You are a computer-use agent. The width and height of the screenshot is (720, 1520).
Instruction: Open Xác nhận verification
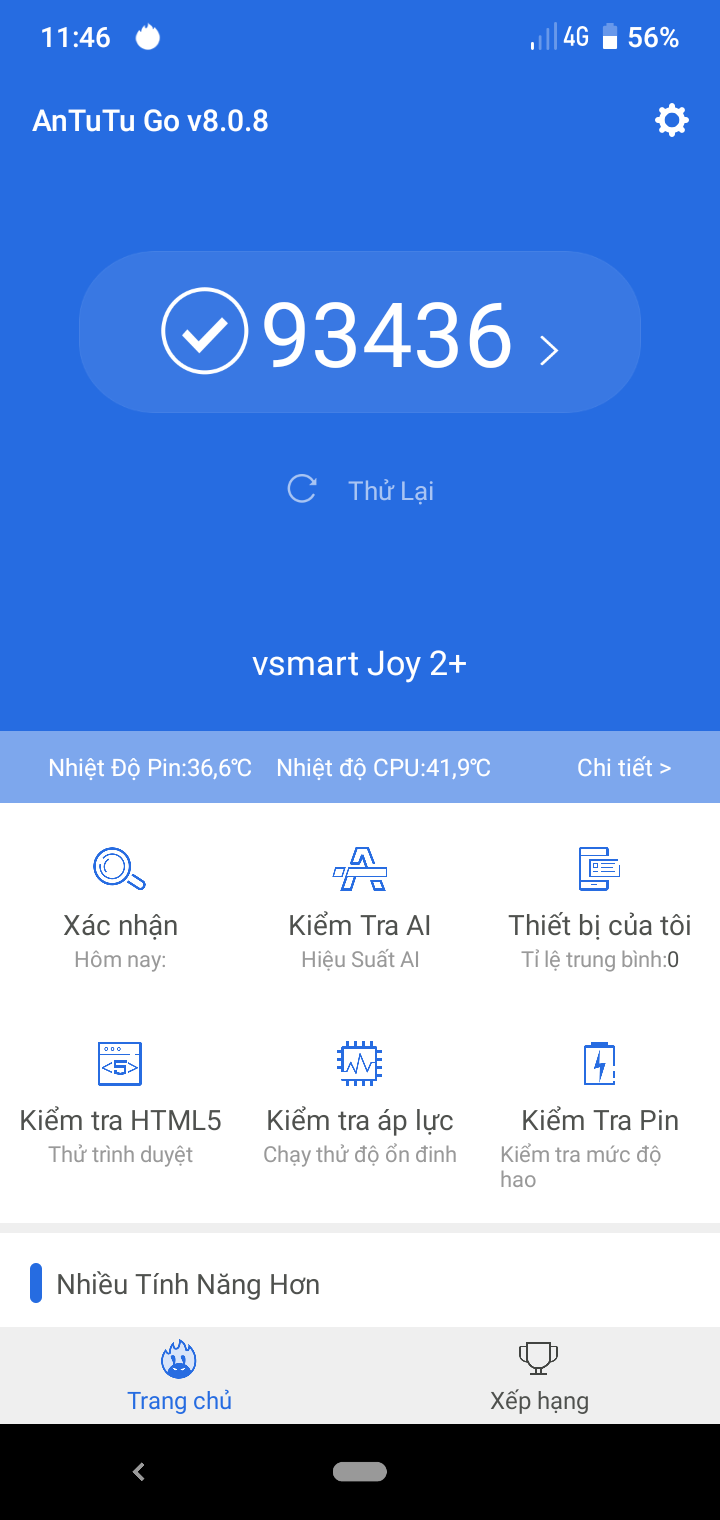pyautogui.click(x=120, y=906)
